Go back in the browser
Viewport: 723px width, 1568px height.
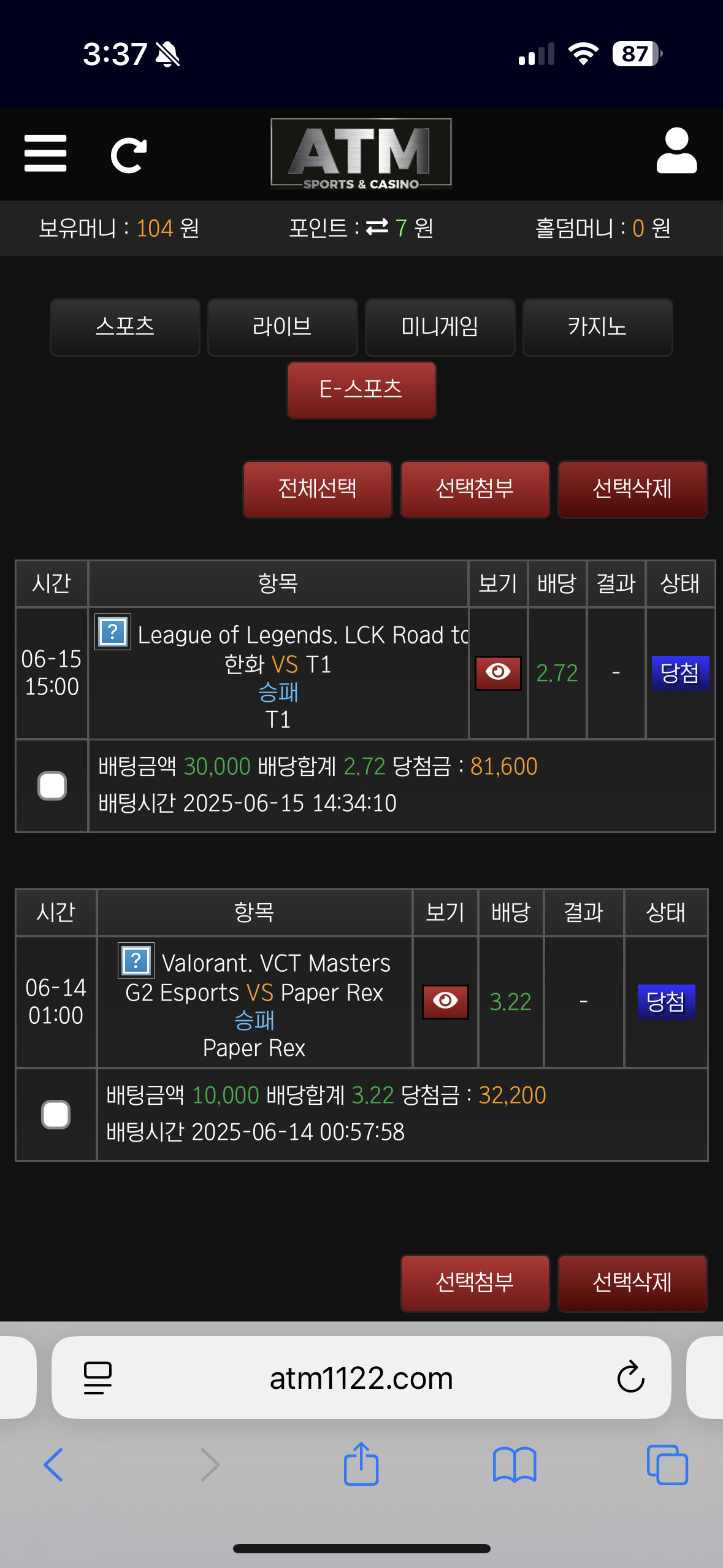tap(54, 1465)
